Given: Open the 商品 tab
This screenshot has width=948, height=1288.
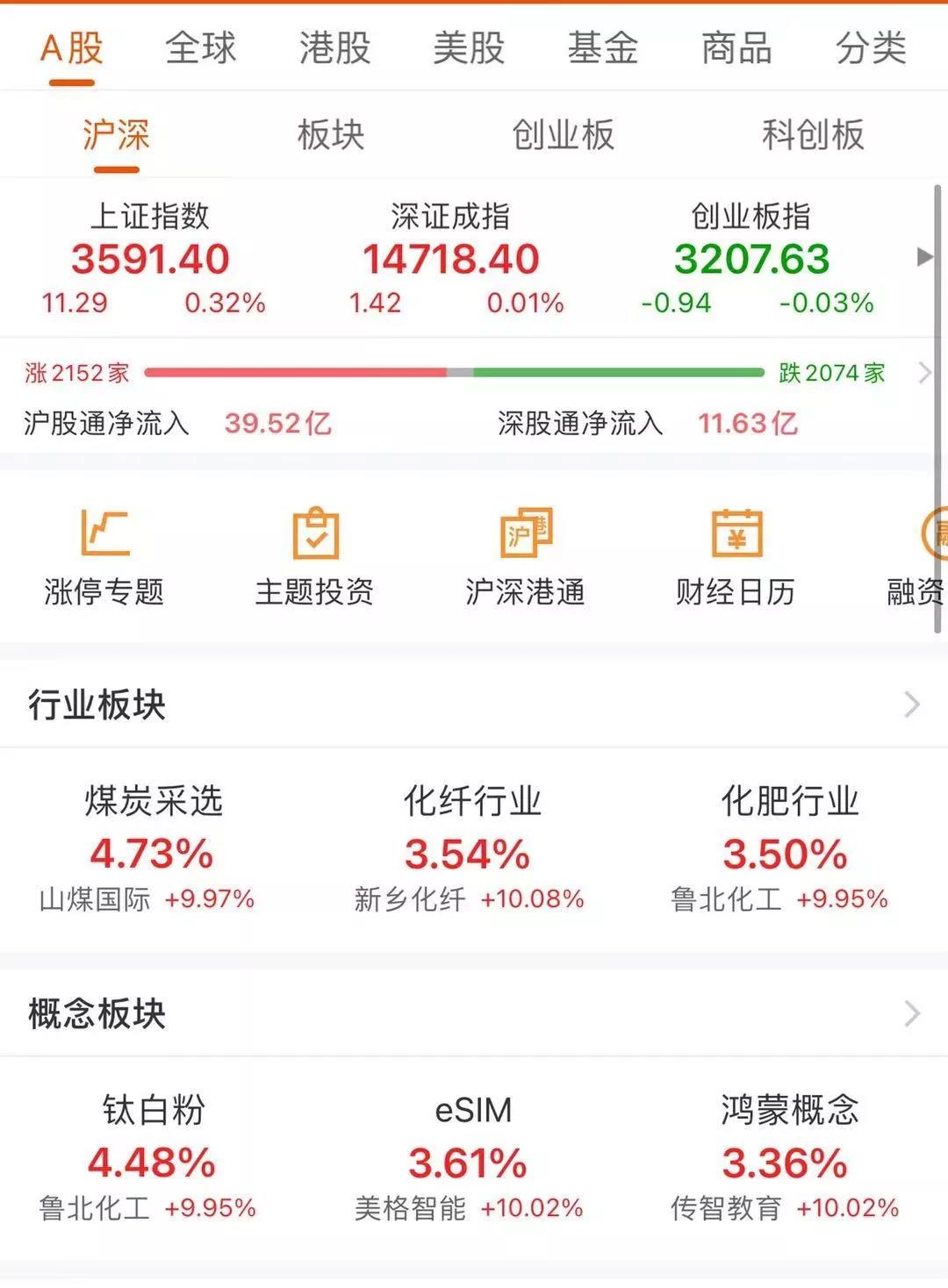Looking at the screenshot, I should [736, 47].
